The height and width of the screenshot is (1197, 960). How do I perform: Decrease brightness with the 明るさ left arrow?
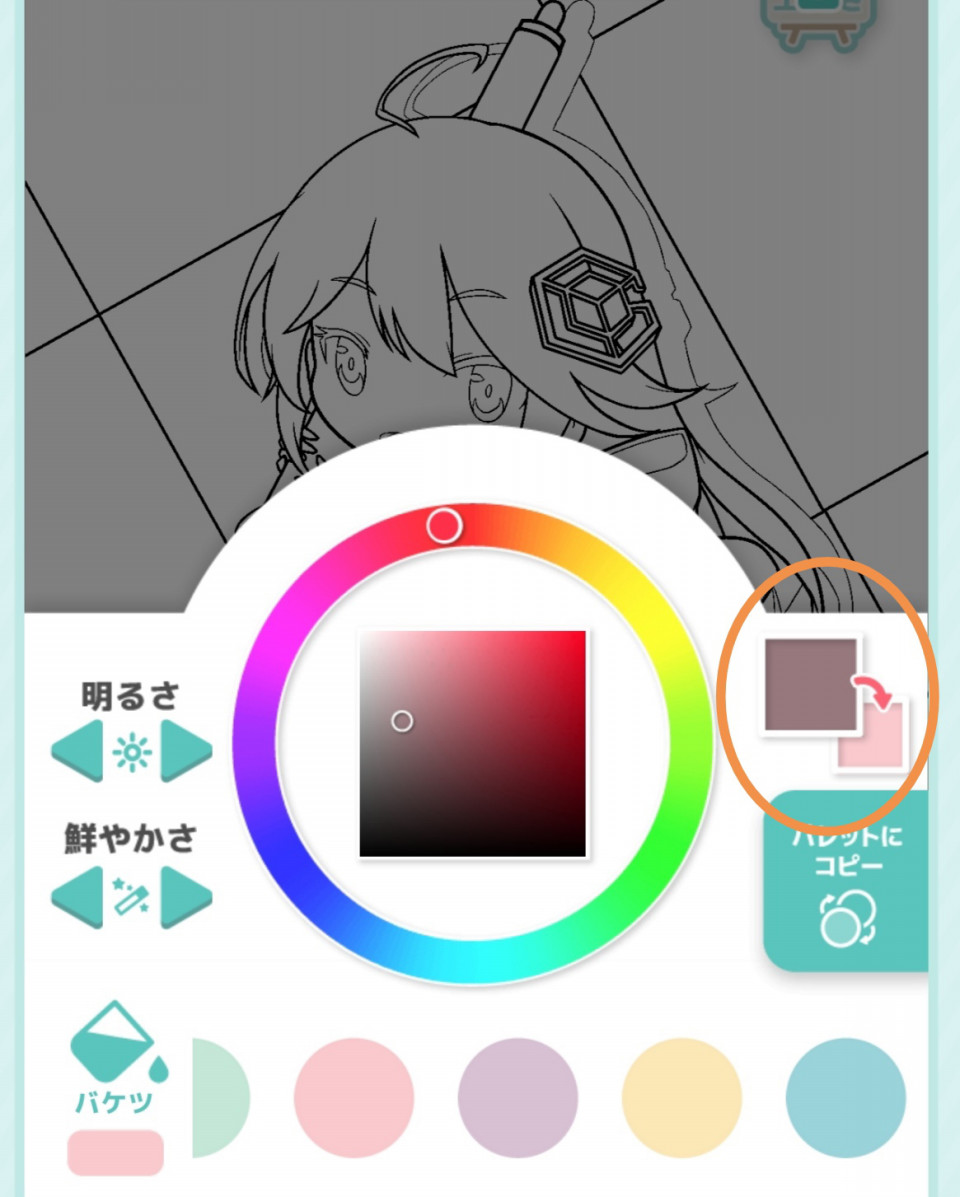click(x=78, y=750)
